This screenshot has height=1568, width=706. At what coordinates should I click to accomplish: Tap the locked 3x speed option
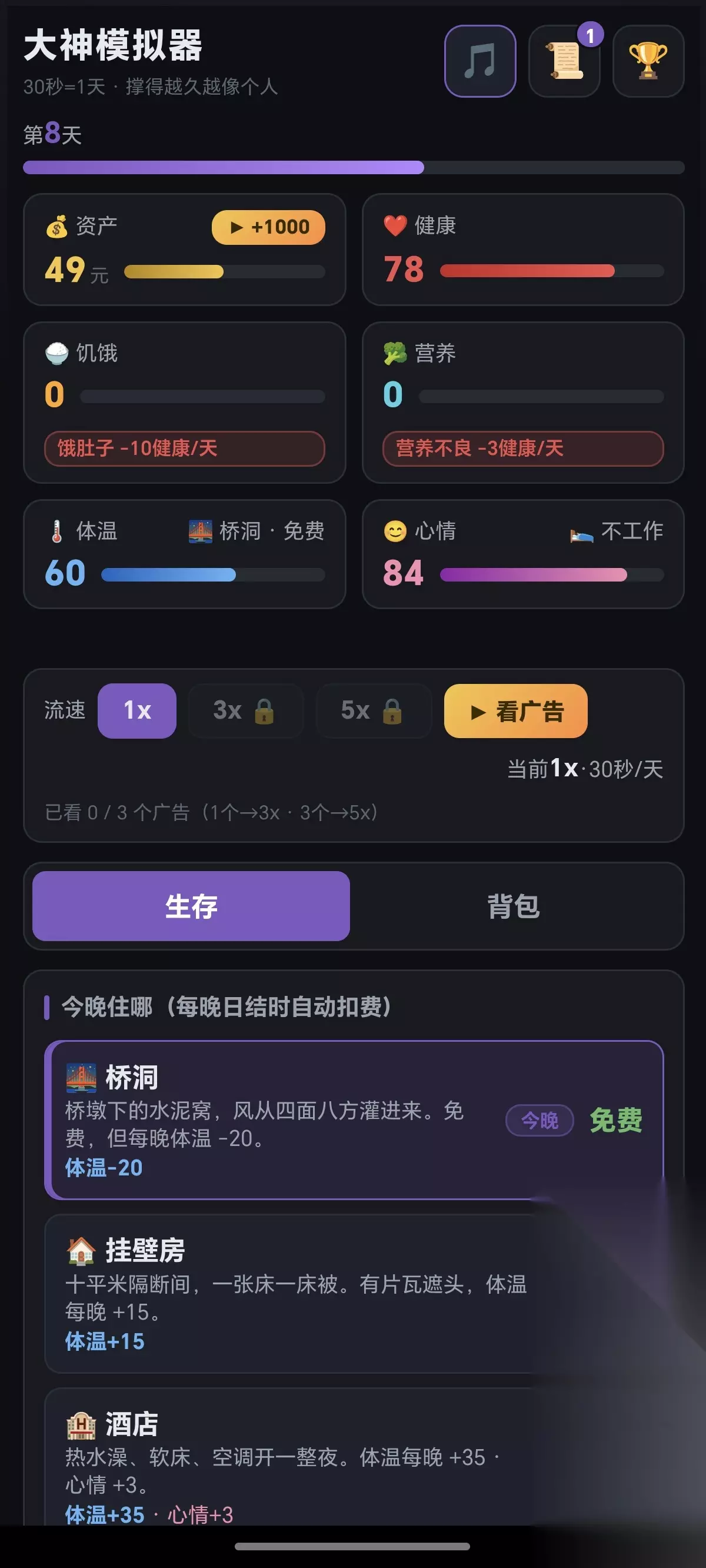[x=246, y=710]
